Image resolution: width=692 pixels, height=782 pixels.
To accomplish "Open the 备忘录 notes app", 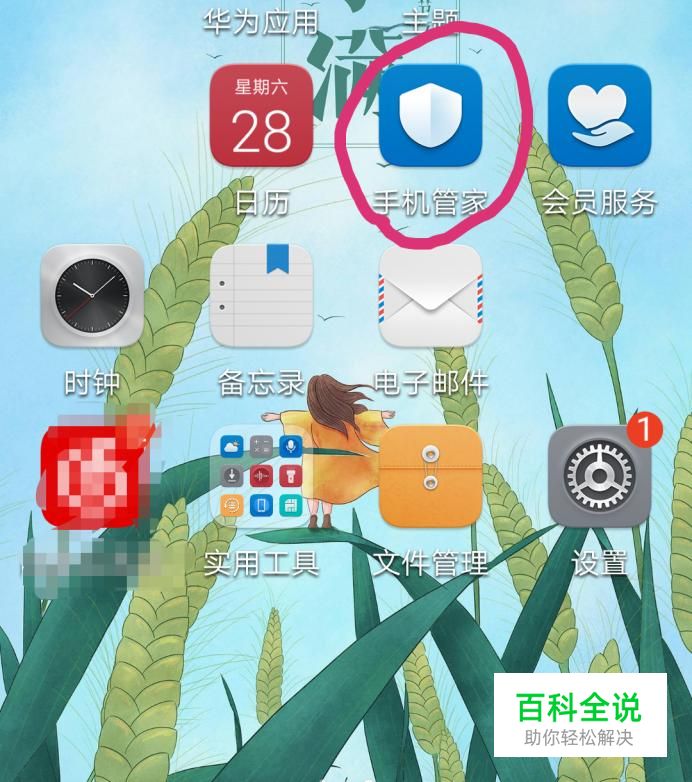I will 261,296.
